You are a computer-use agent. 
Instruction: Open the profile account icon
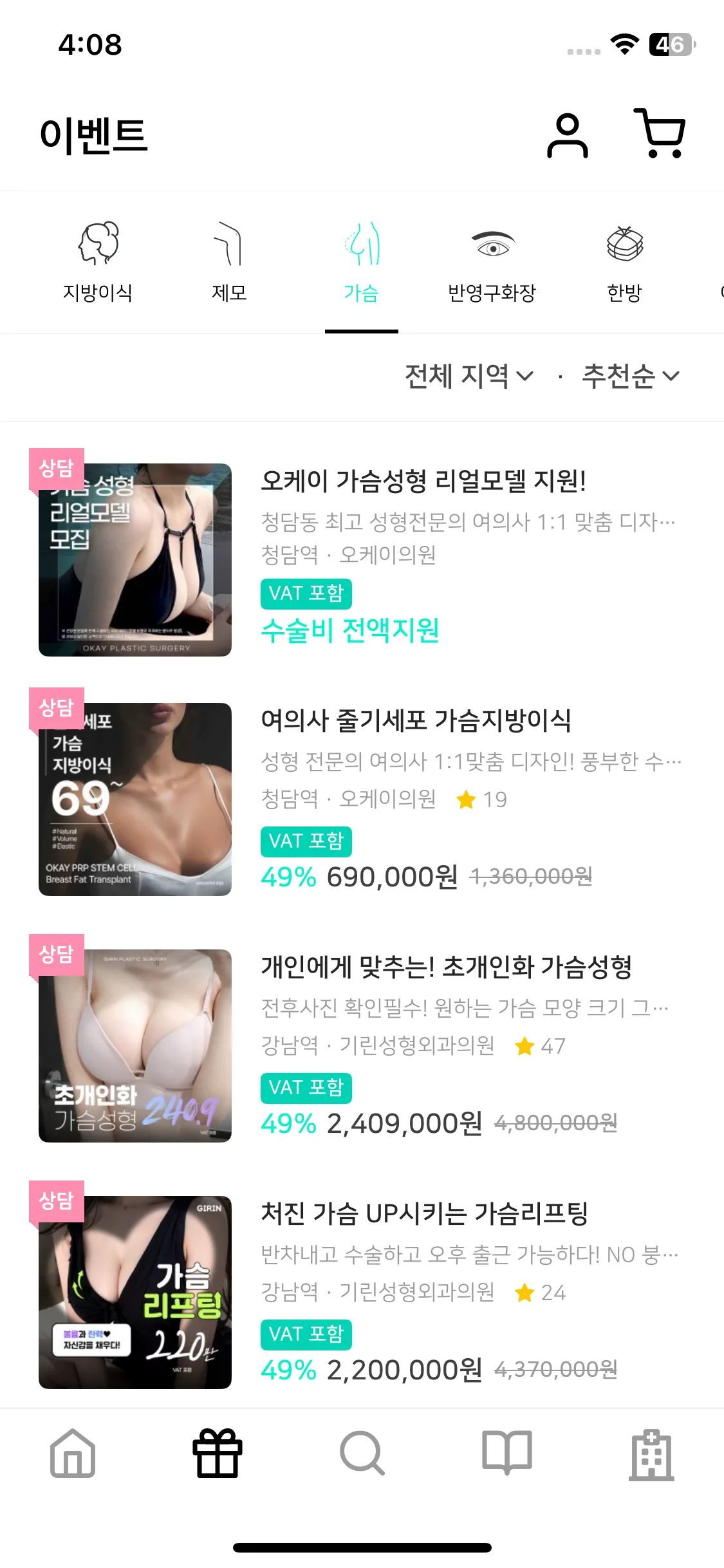coord(567,135)
